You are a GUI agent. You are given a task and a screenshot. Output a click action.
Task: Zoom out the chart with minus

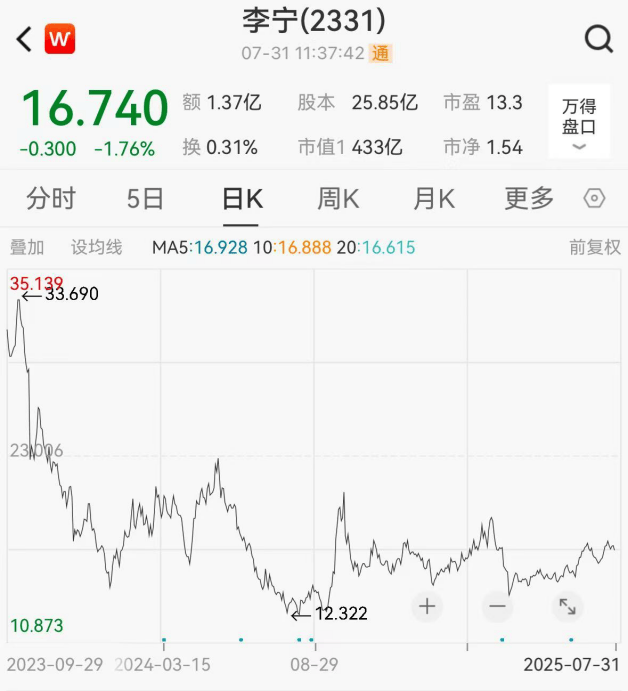pyautogui.click(x=497, y=606)
